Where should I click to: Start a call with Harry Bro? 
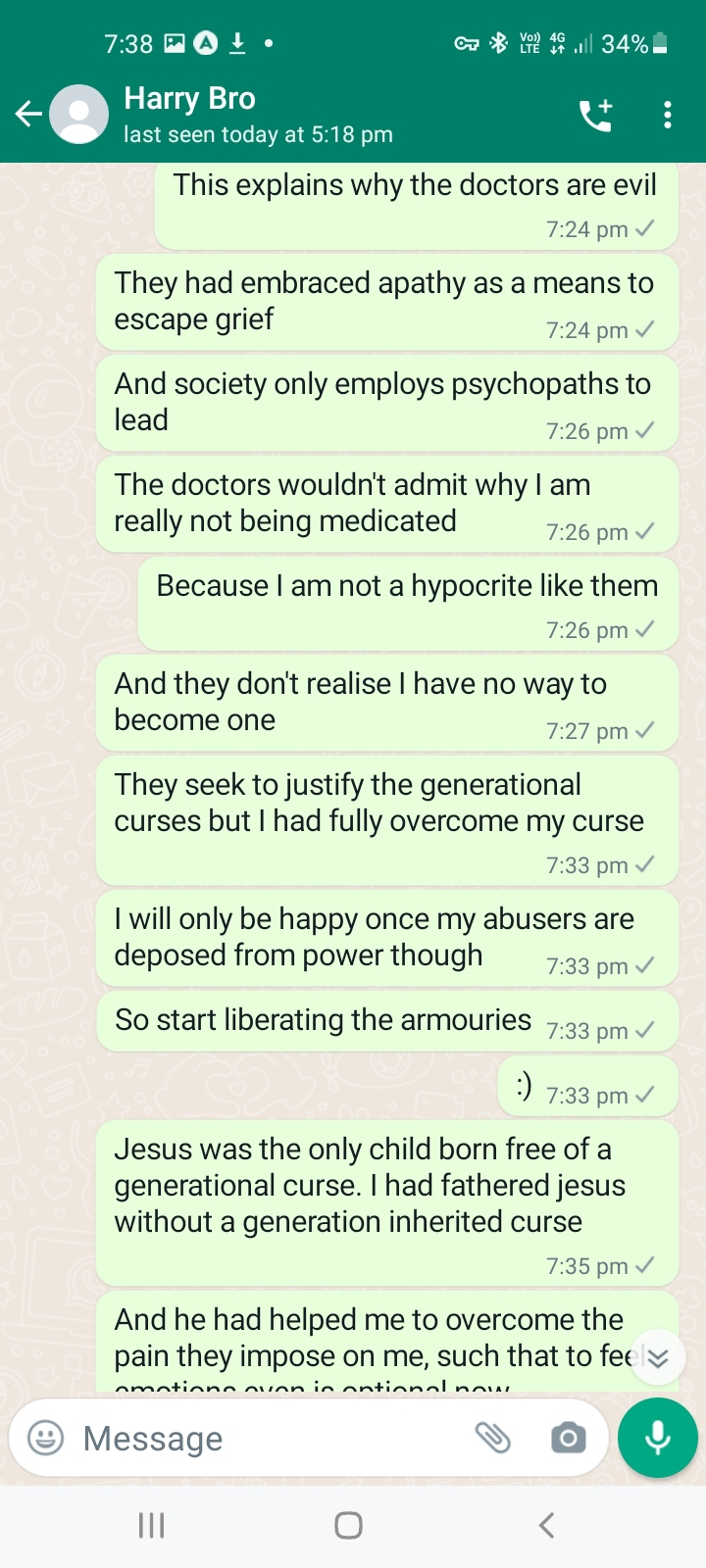[x=595, y=115]
